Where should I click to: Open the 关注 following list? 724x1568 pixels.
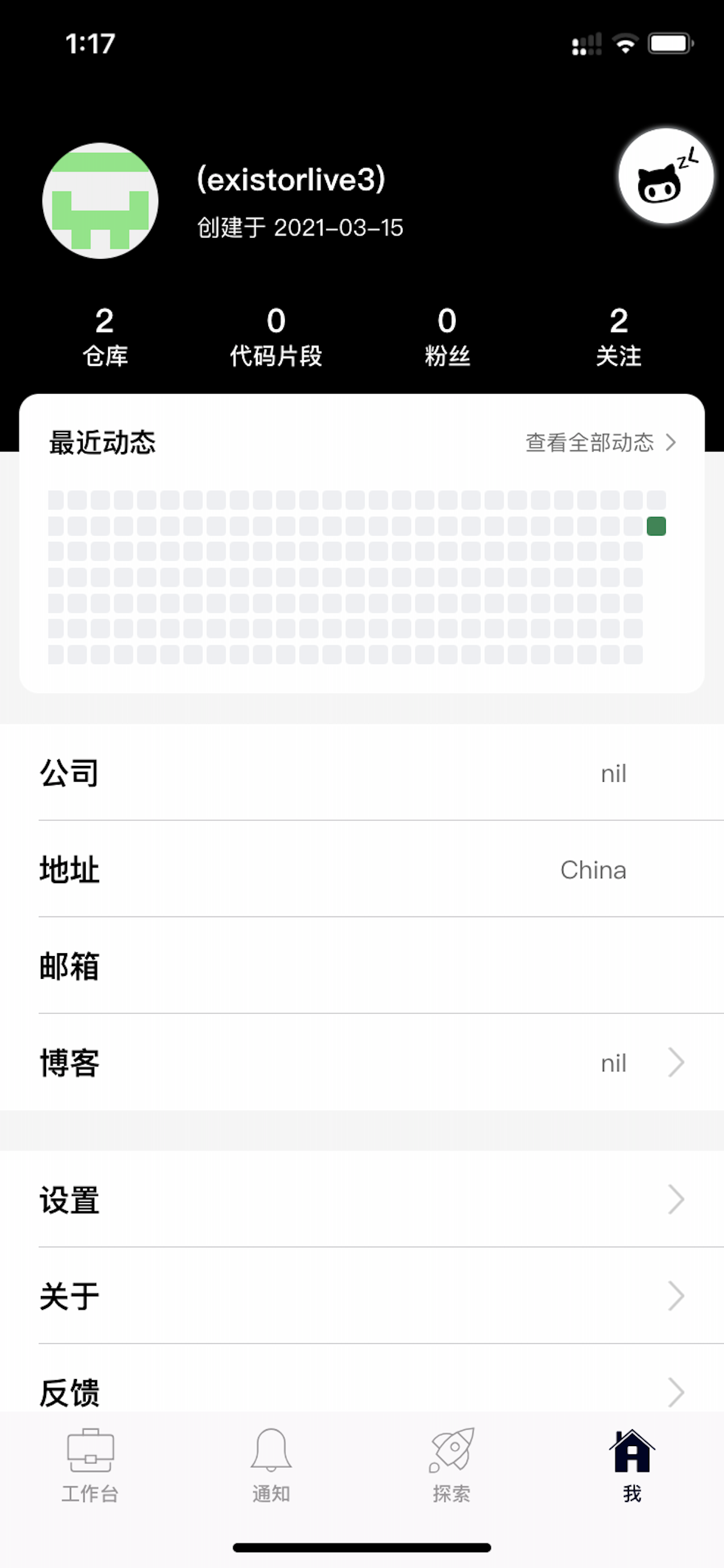tap(618, 335)
